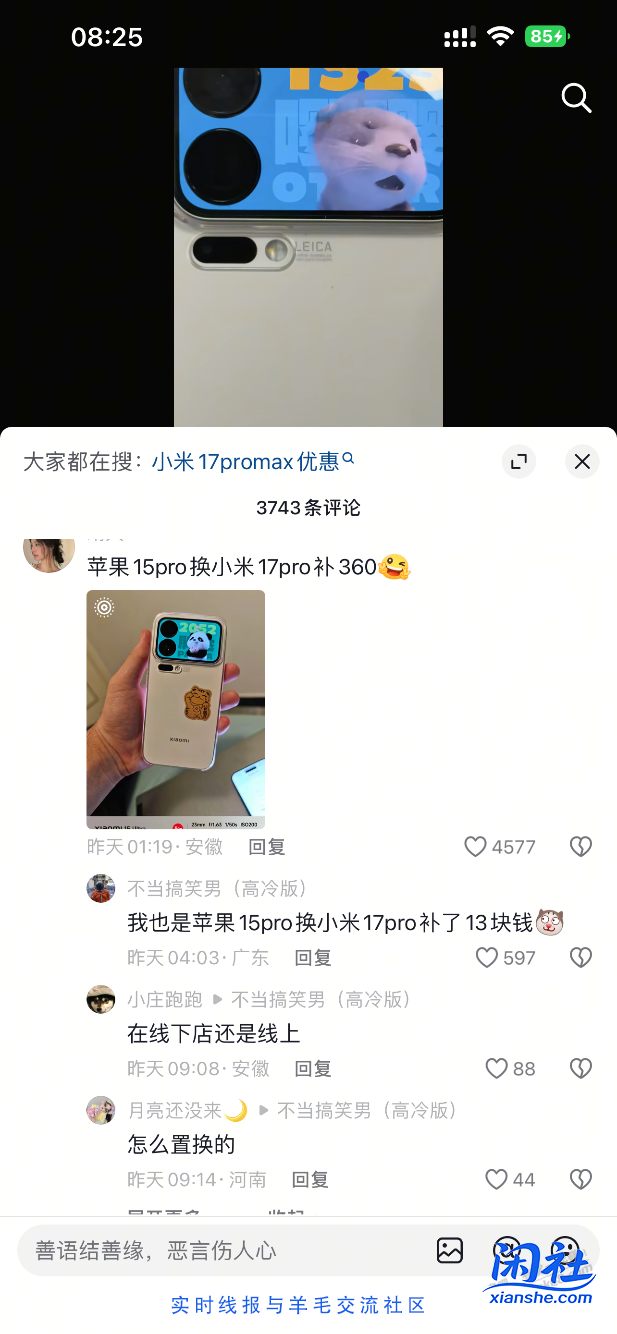Like 小庄跑跑's reply with 88 likes

497,1069
